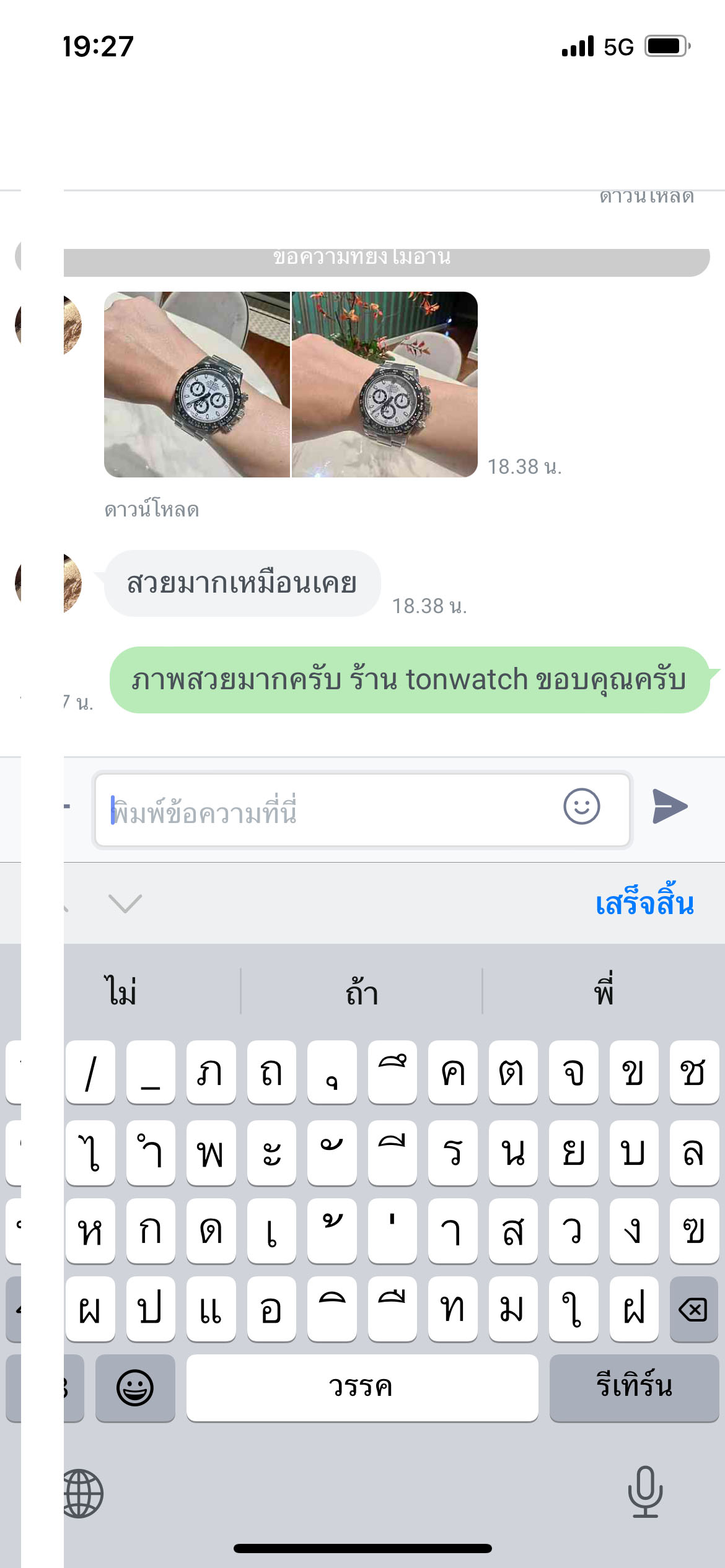
Task: Select the suggestion ถ้า
Action: click(x=362, y=991)
